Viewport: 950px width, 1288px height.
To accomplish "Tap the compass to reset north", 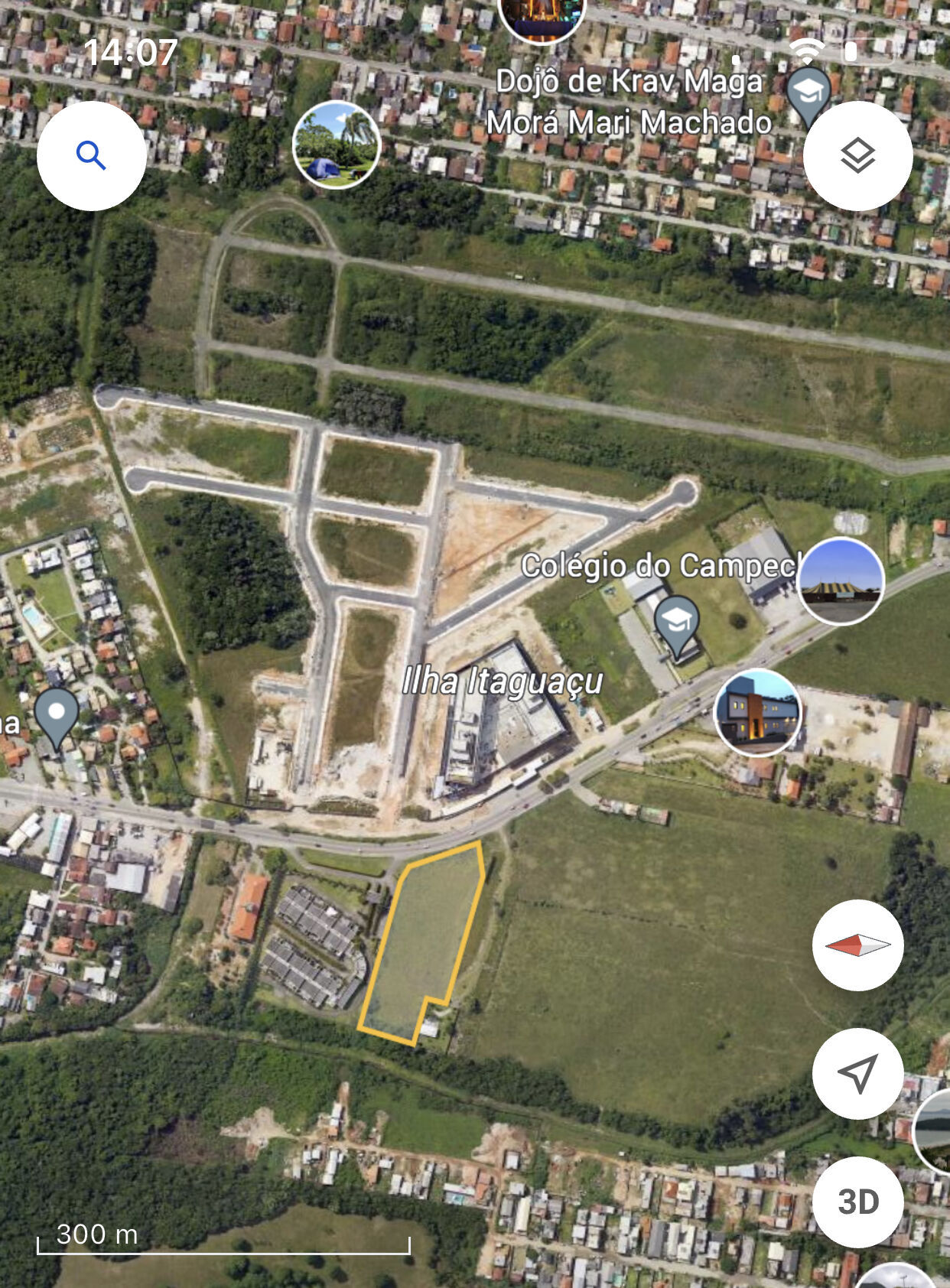I will tap(857, 945).
